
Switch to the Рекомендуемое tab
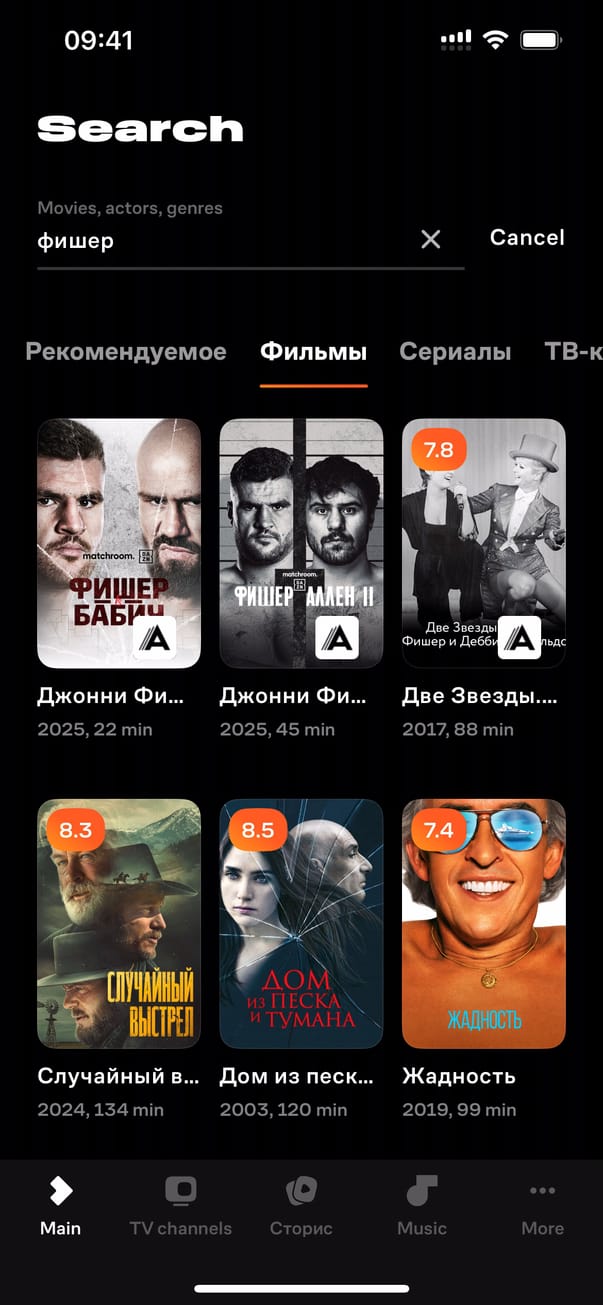[126, 352]
